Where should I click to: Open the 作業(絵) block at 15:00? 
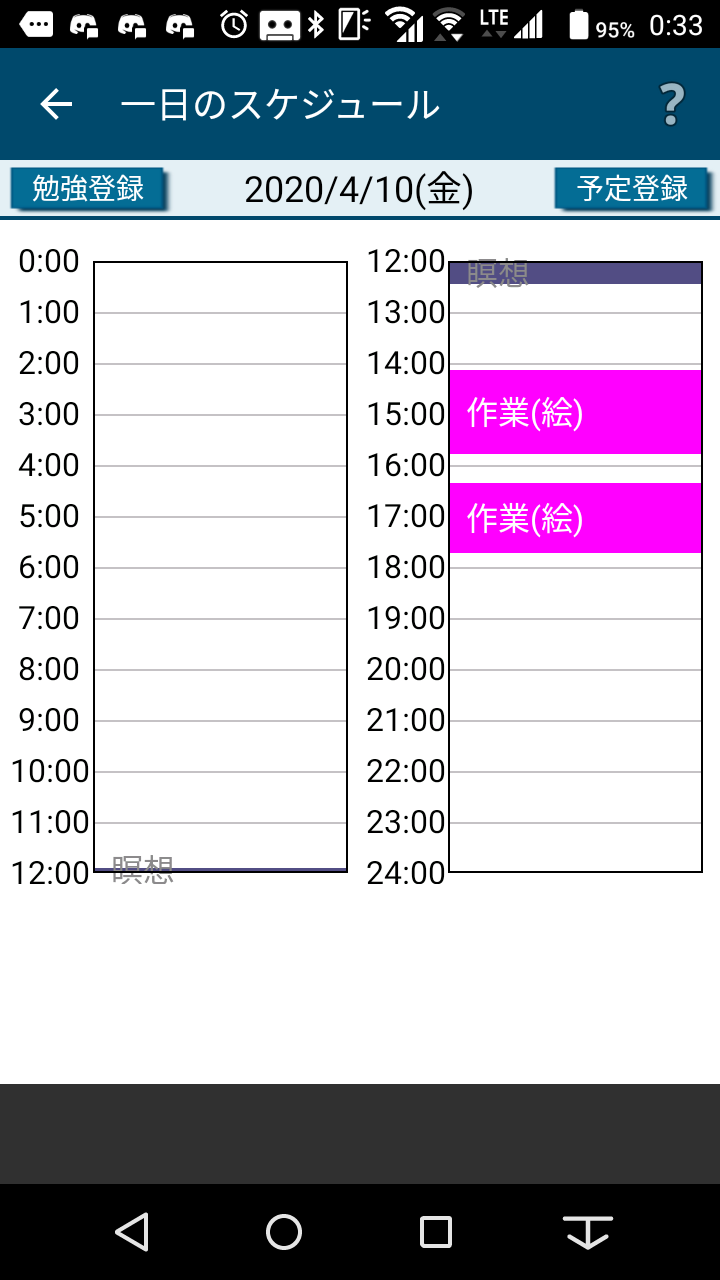pos(575,412)
